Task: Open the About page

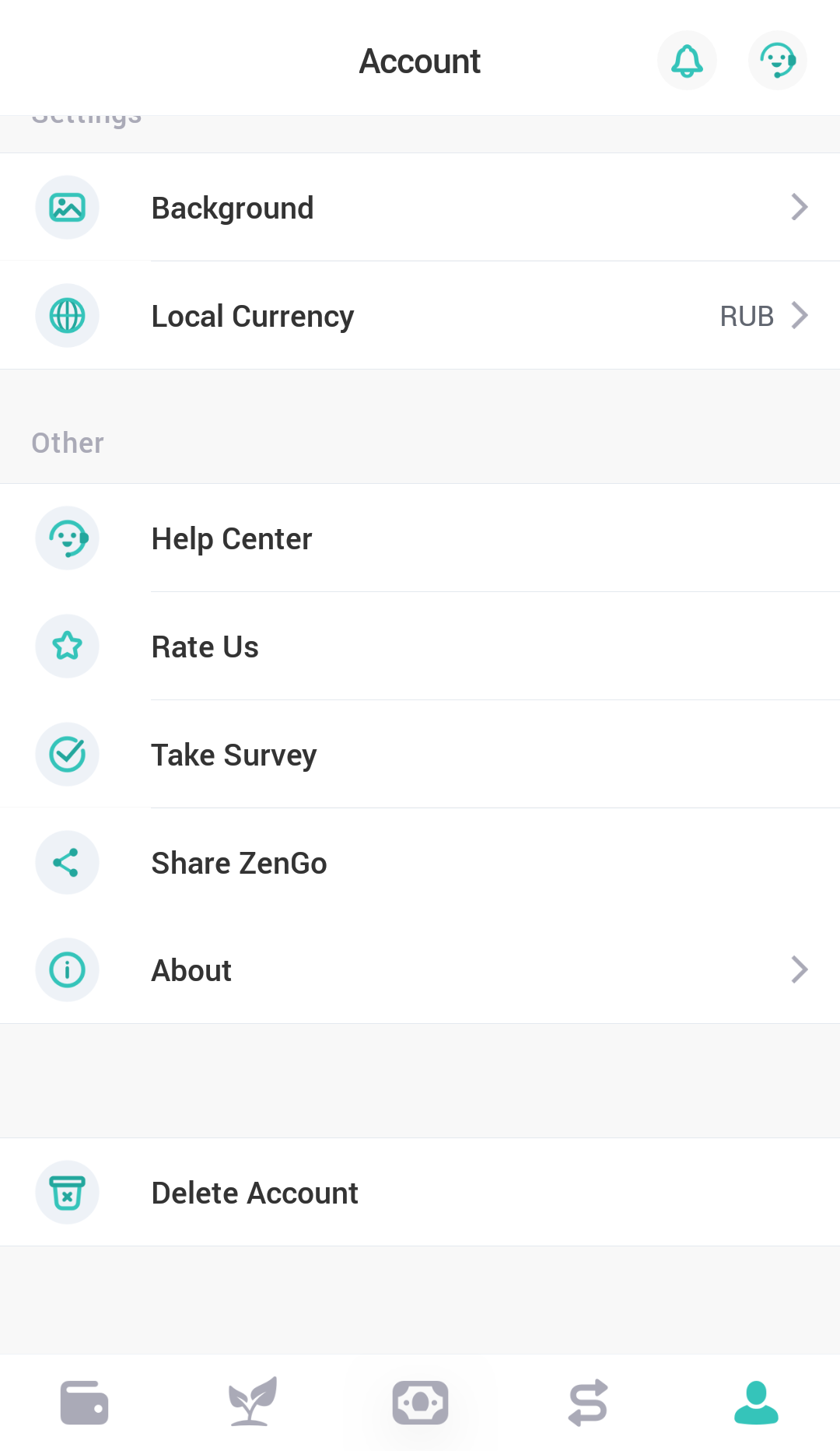Action: tap(420, 970)
